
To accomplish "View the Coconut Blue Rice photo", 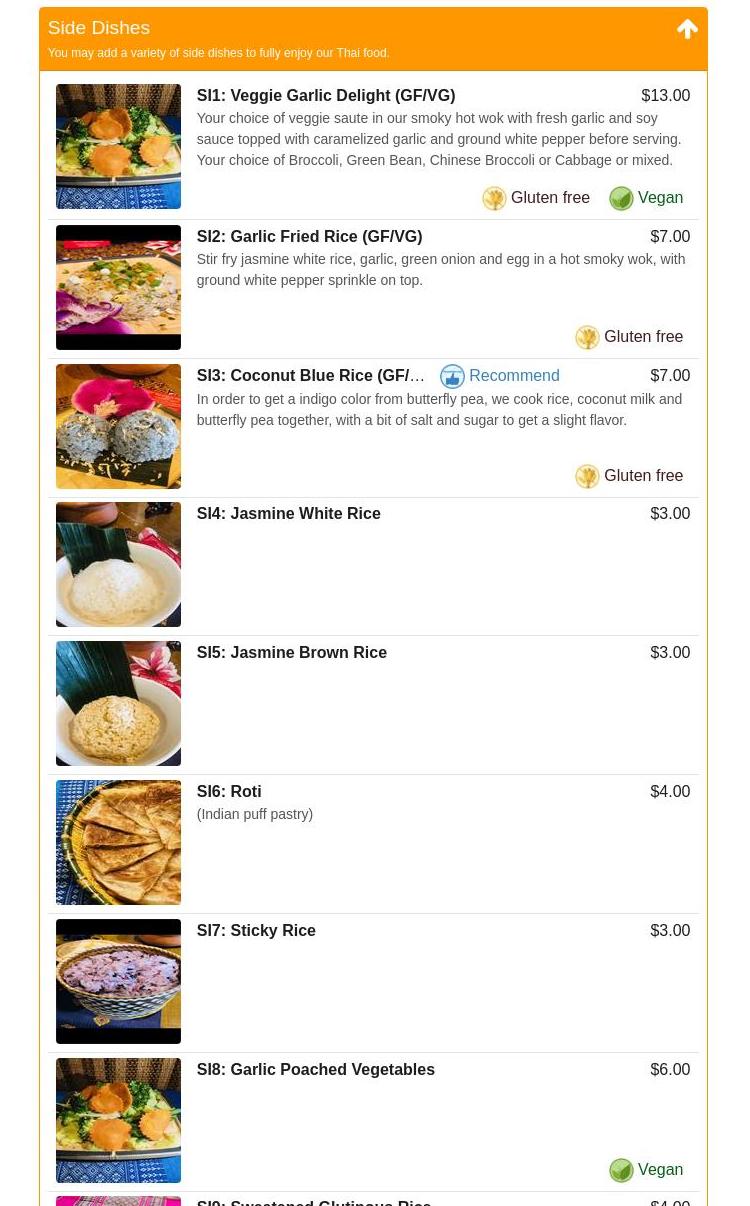I will point(118,427).
